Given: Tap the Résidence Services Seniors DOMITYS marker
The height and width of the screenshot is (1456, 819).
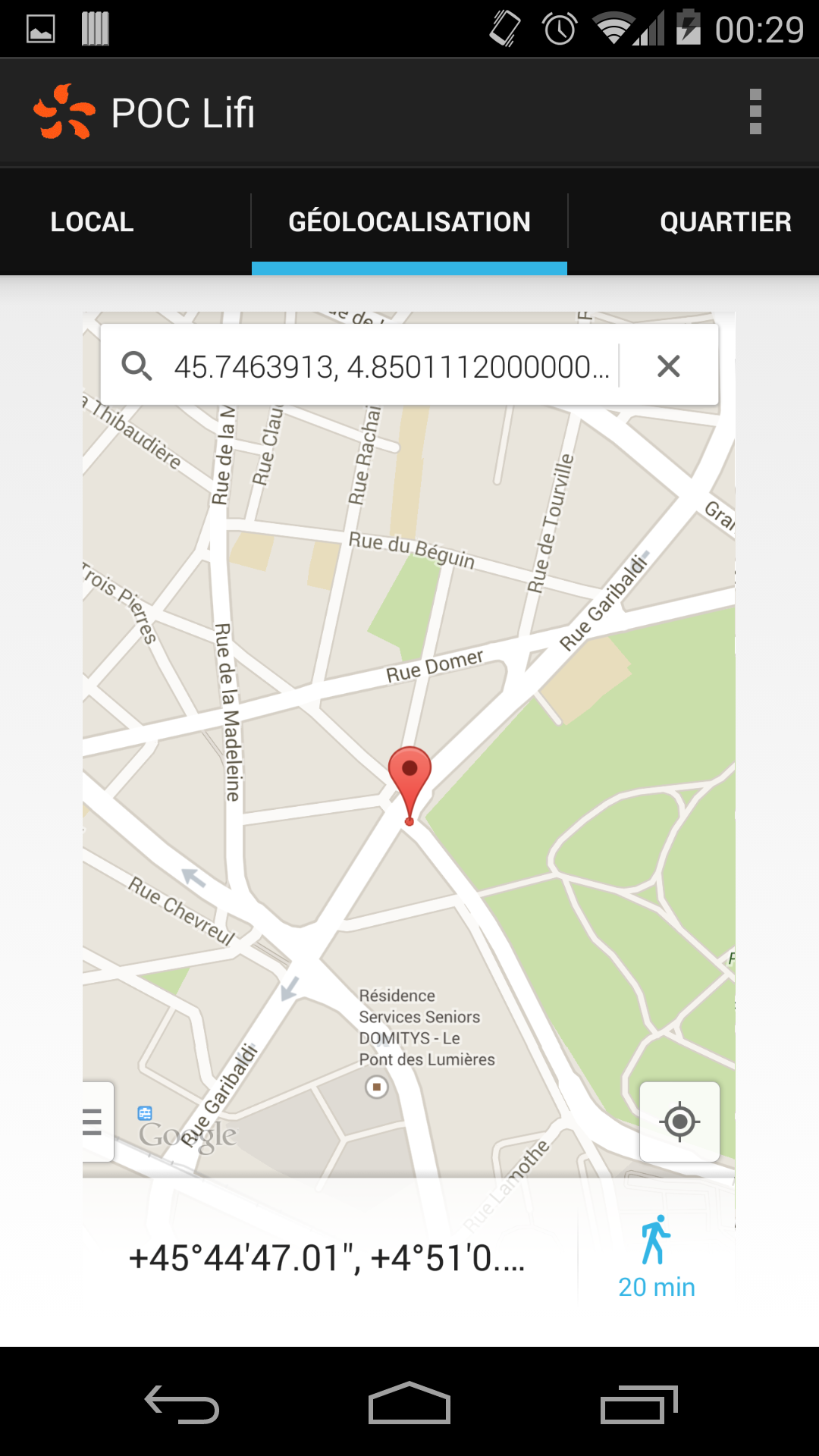Looking at the screenshot, I should (x=377, y=1087).
